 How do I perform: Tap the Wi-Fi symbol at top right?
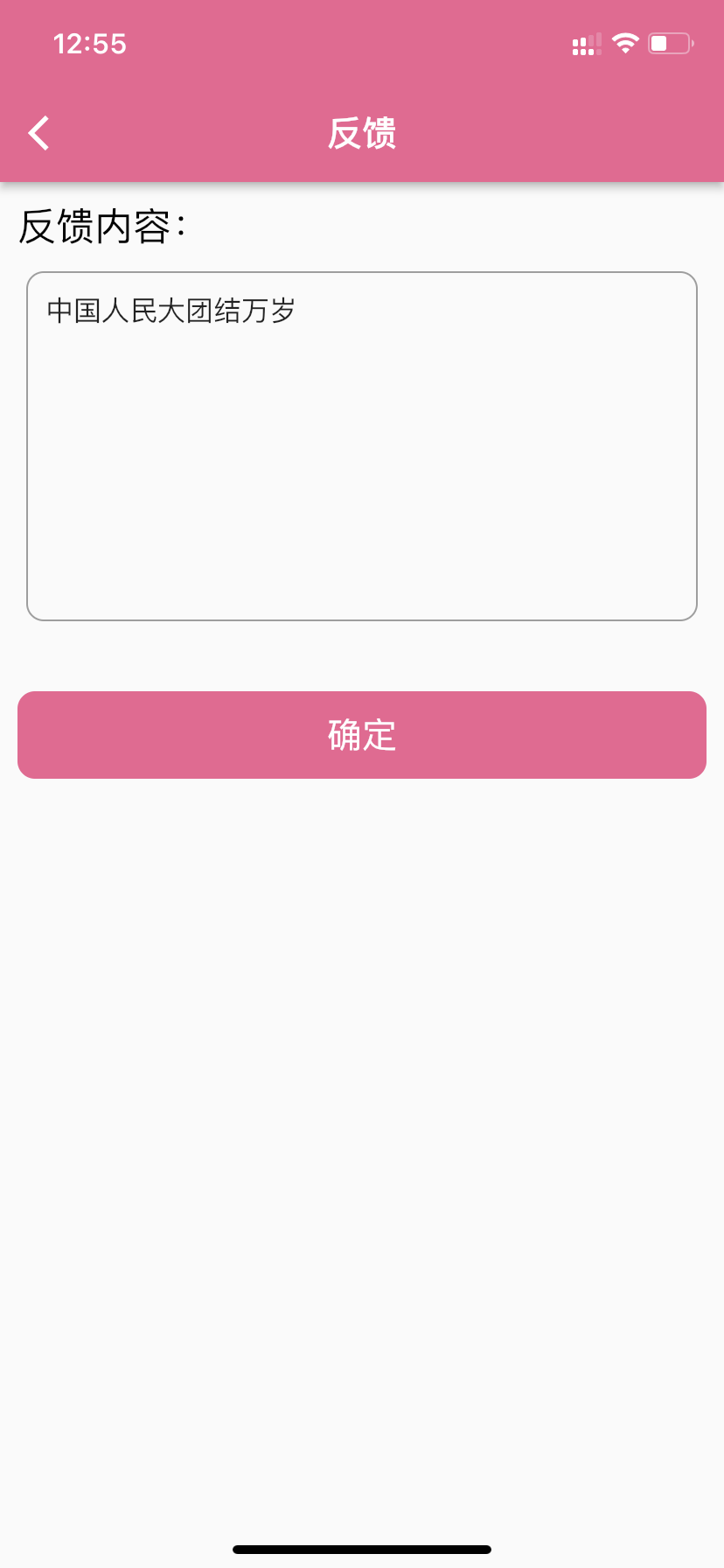point(625,43)
